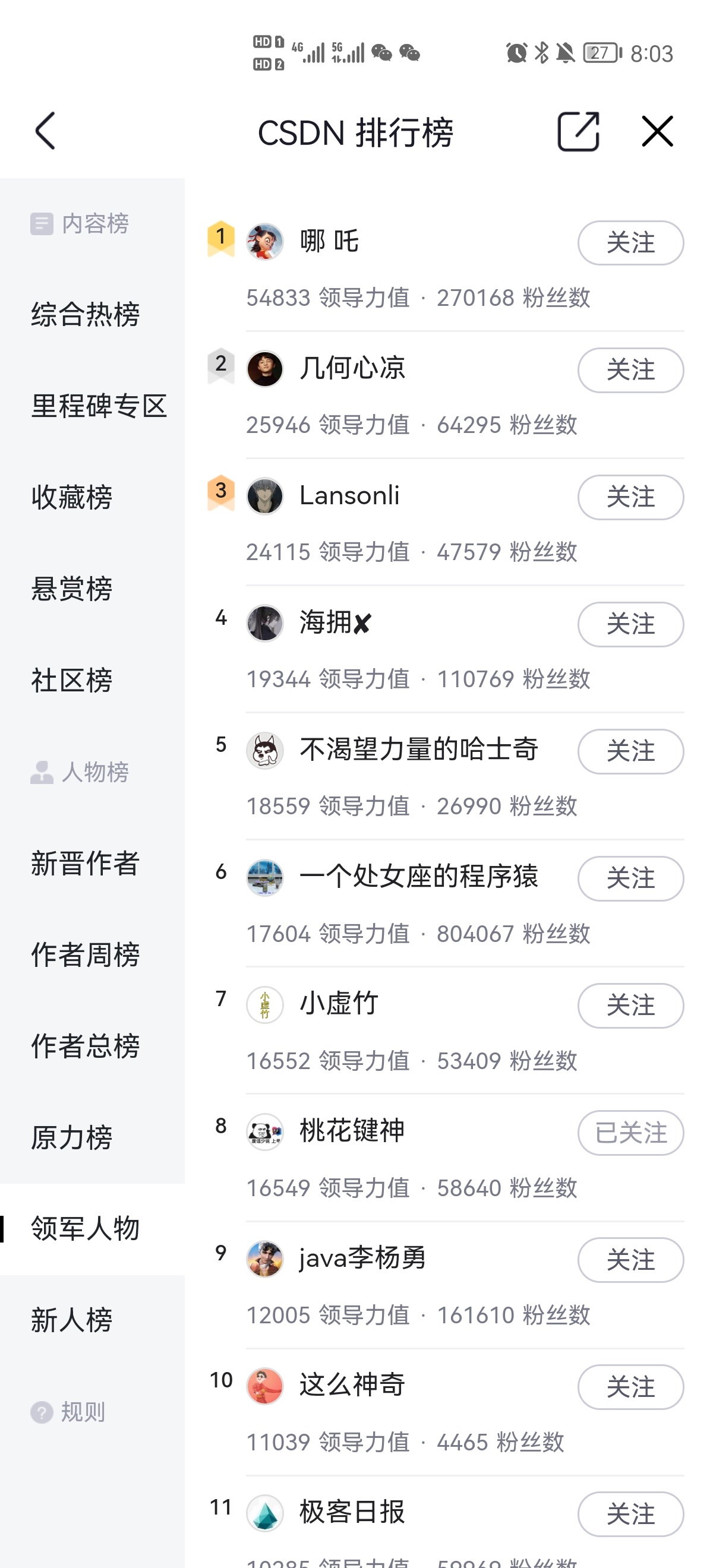
Task: Open 里程碑专区 section
Action: [99, 406]
